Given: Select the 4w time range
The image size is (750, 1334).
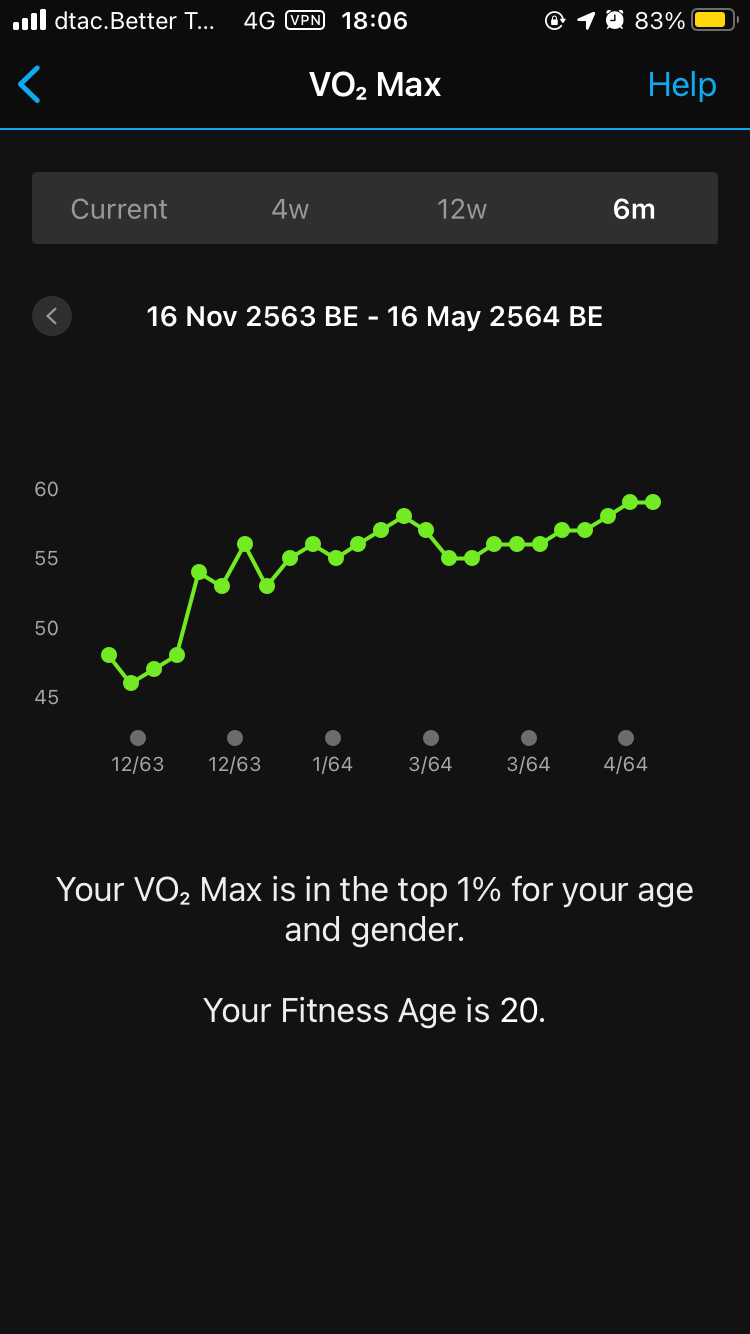Looking at the screenshot, I should [x=290, y=209].
